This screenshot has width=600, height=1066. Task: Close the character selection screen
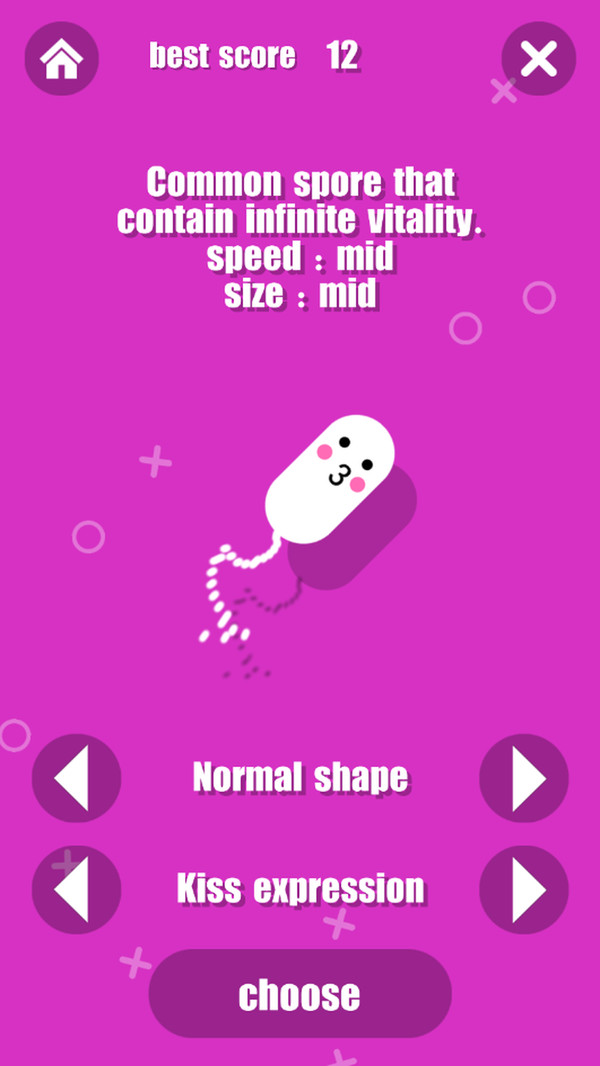tap(538, 59)
